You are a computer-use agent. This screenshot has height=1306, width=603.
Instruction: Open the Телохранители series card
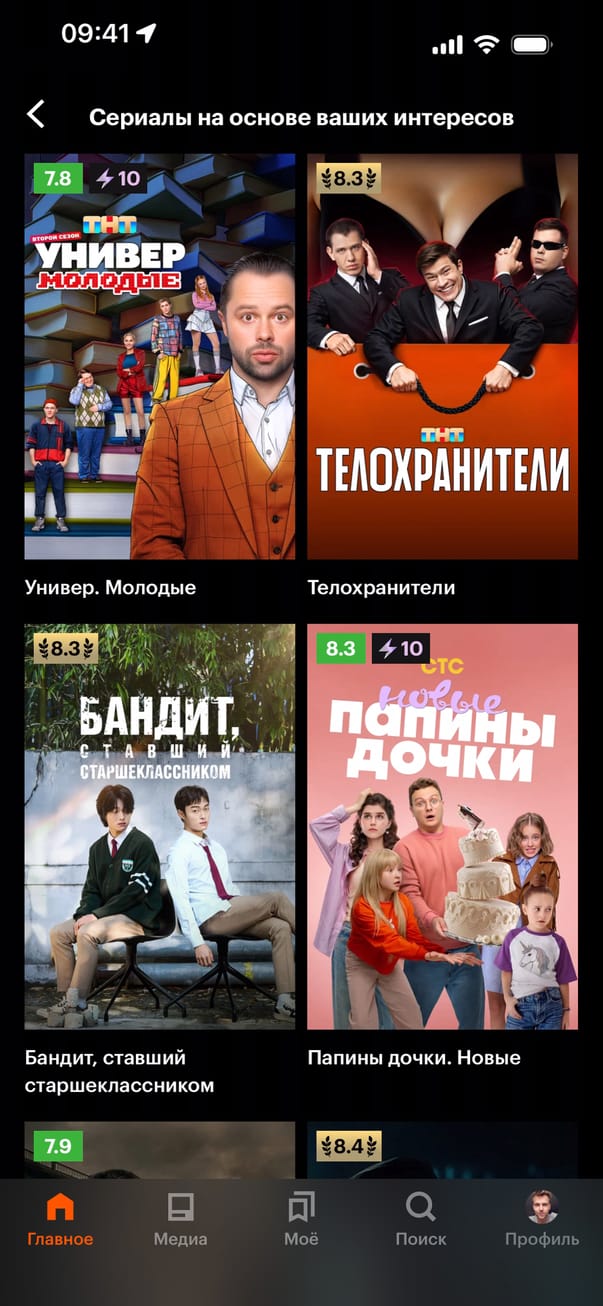pyautogui.click(x=442, y=356)
